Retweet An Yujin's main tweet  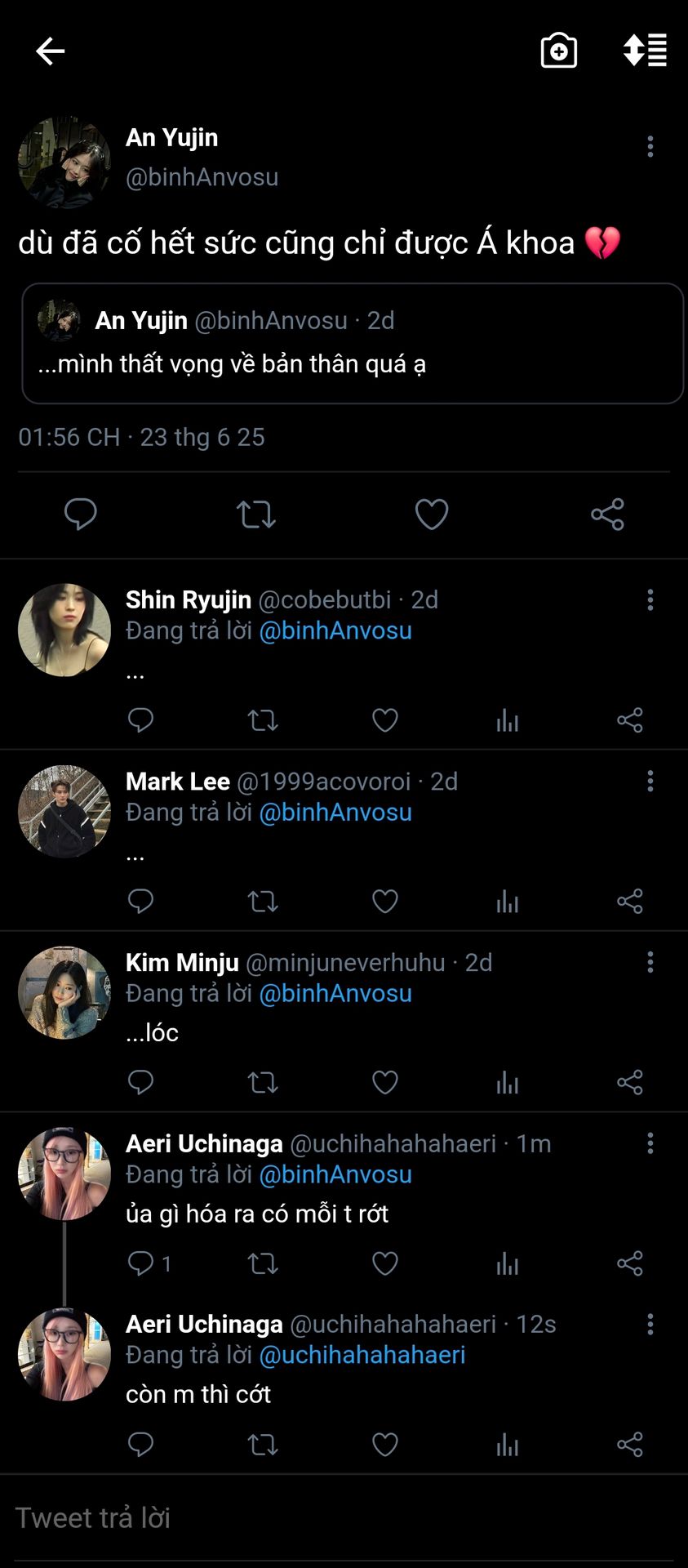coord(256,514)
